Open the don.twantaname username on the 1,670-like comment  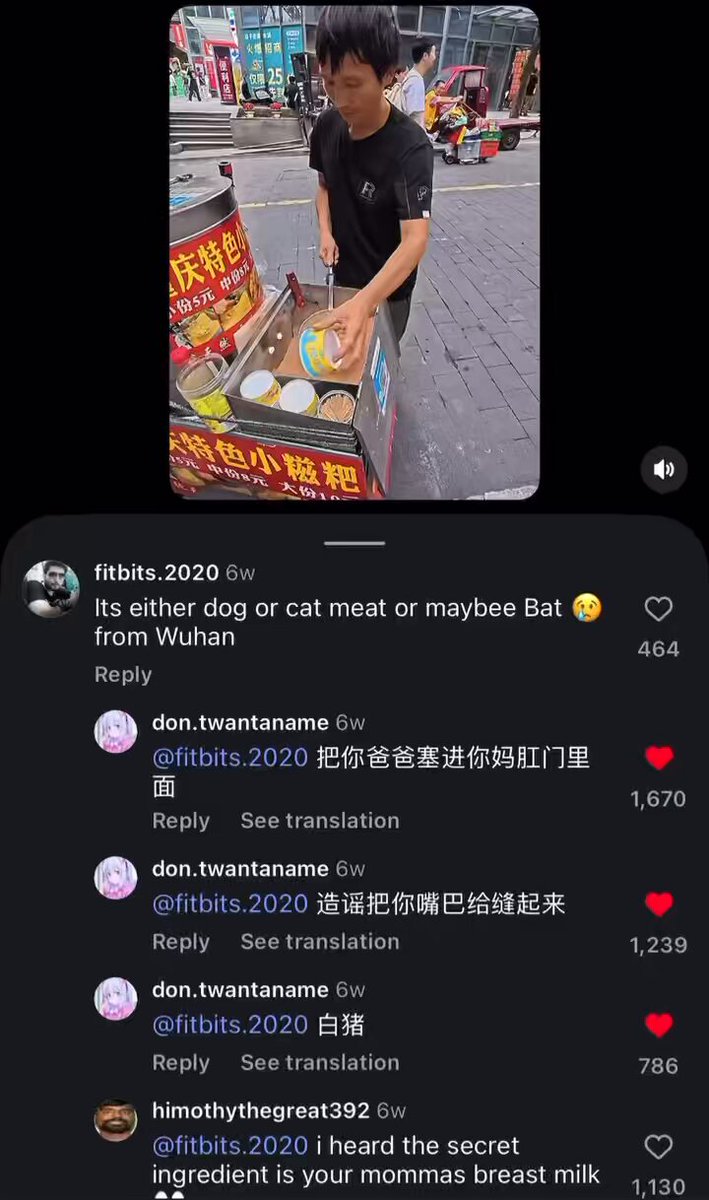click(x=240, y=722)
